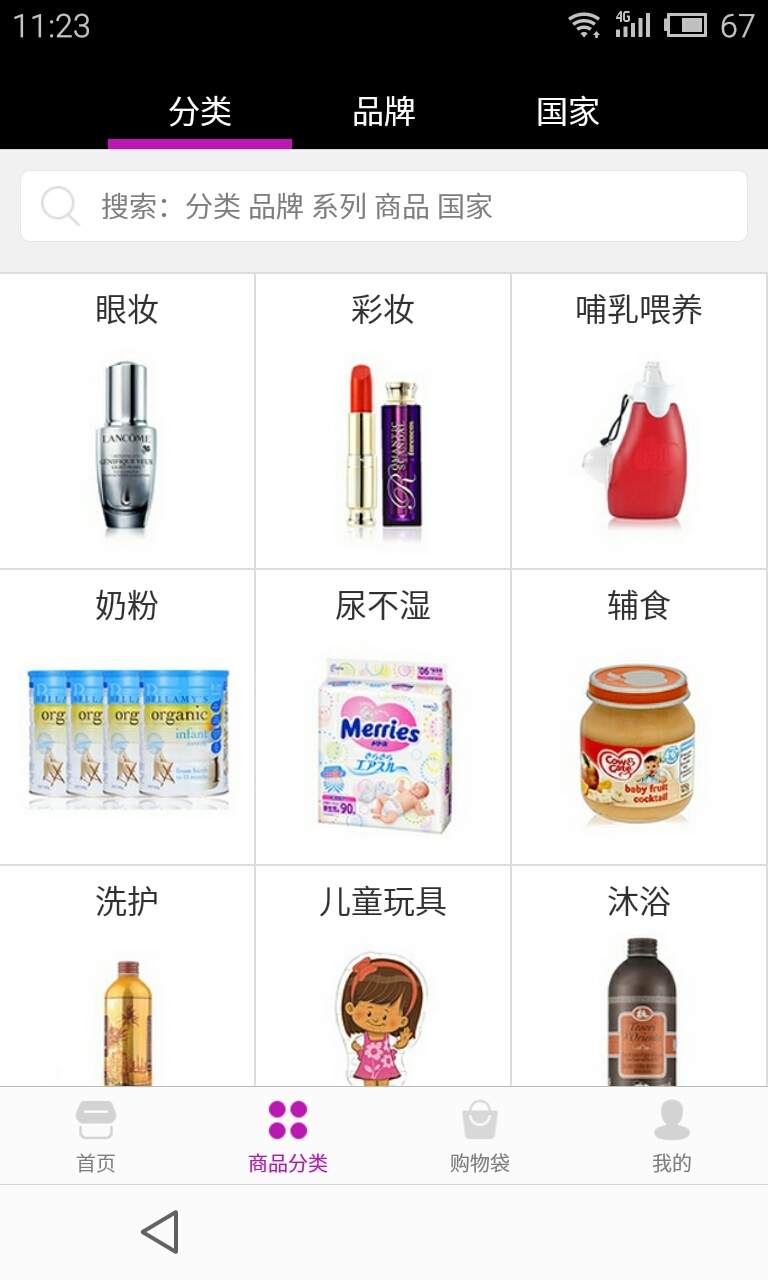768x1280 pixels.
Task: Switch to the 我的 profile tab
Action: click(x=672, y=1136)
